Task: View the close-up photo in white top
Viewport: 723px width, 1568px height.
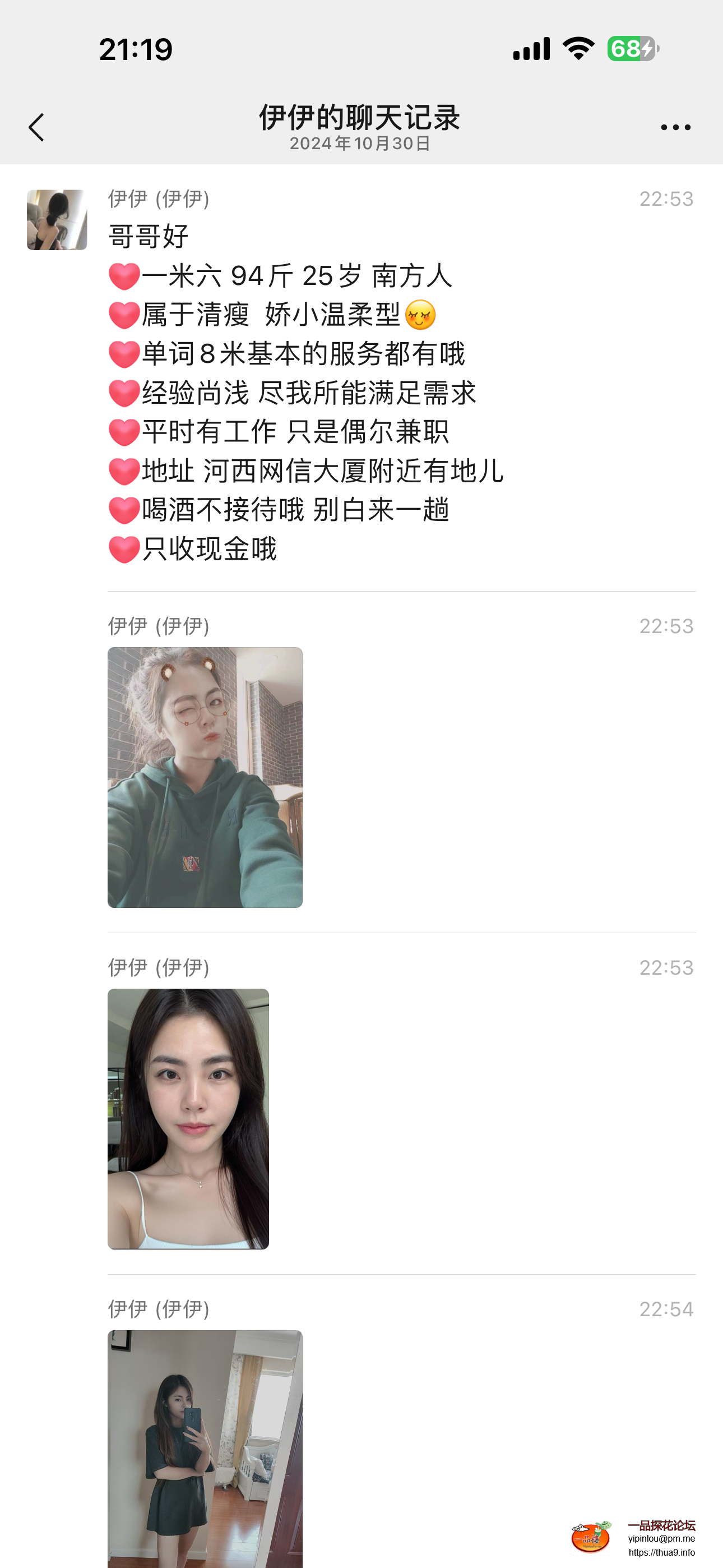Action: point(188,1118)
